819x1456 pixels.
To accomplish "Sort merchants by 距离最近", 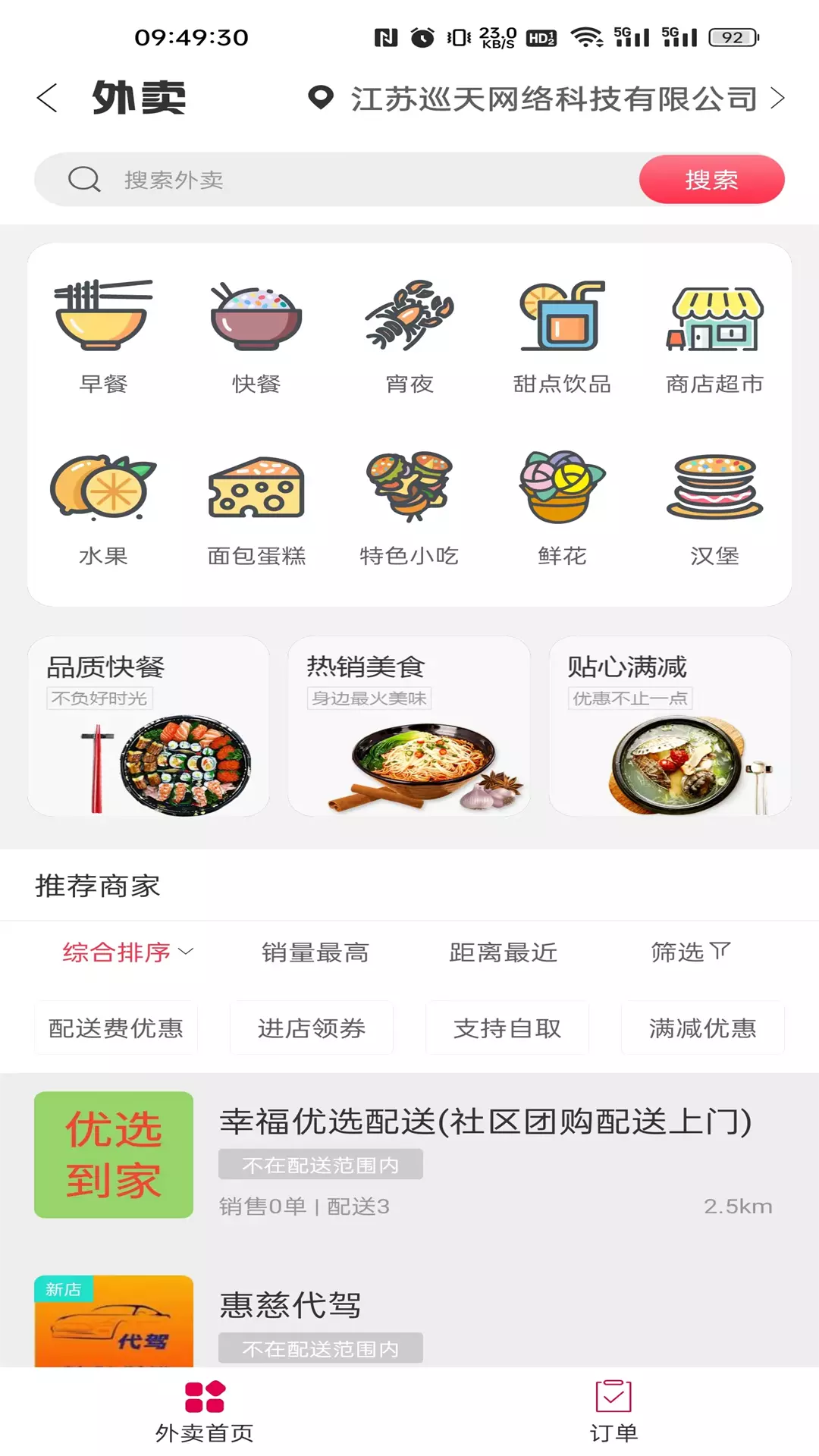I will [504, 952].
